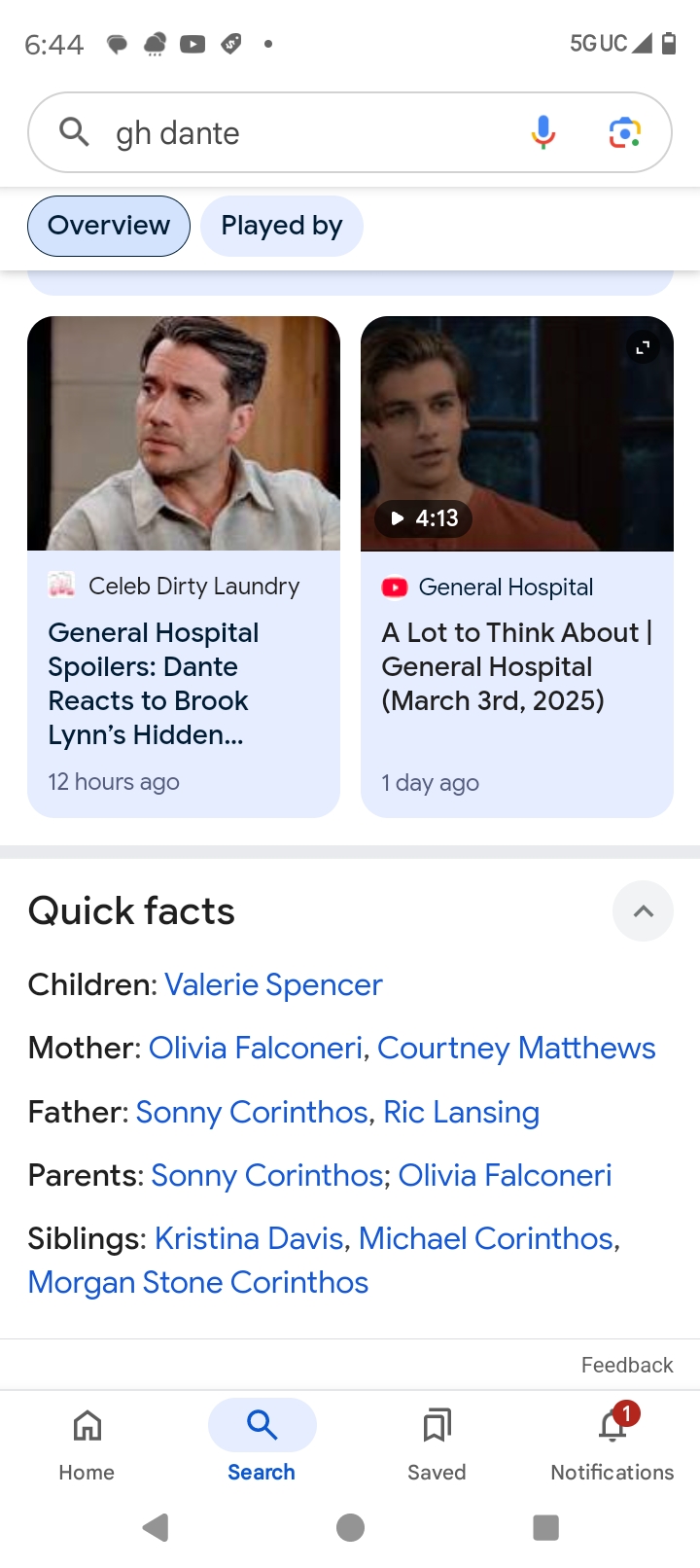This screenshot has height=1568, width=700.
Task: Open the Ric Lansing link
Action: [x=461, y=1112]
